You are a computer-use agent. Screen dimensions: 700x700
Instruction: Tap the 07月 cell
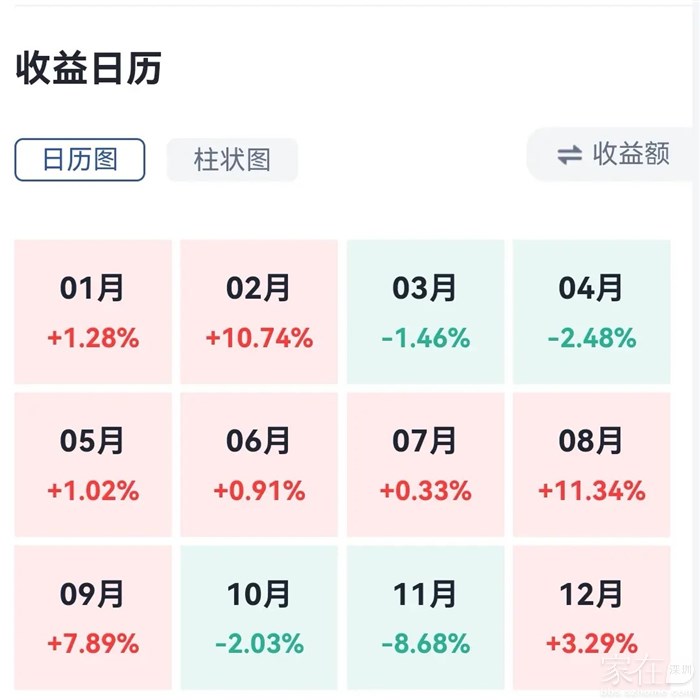pyautogui.click(x=425, y=464)
